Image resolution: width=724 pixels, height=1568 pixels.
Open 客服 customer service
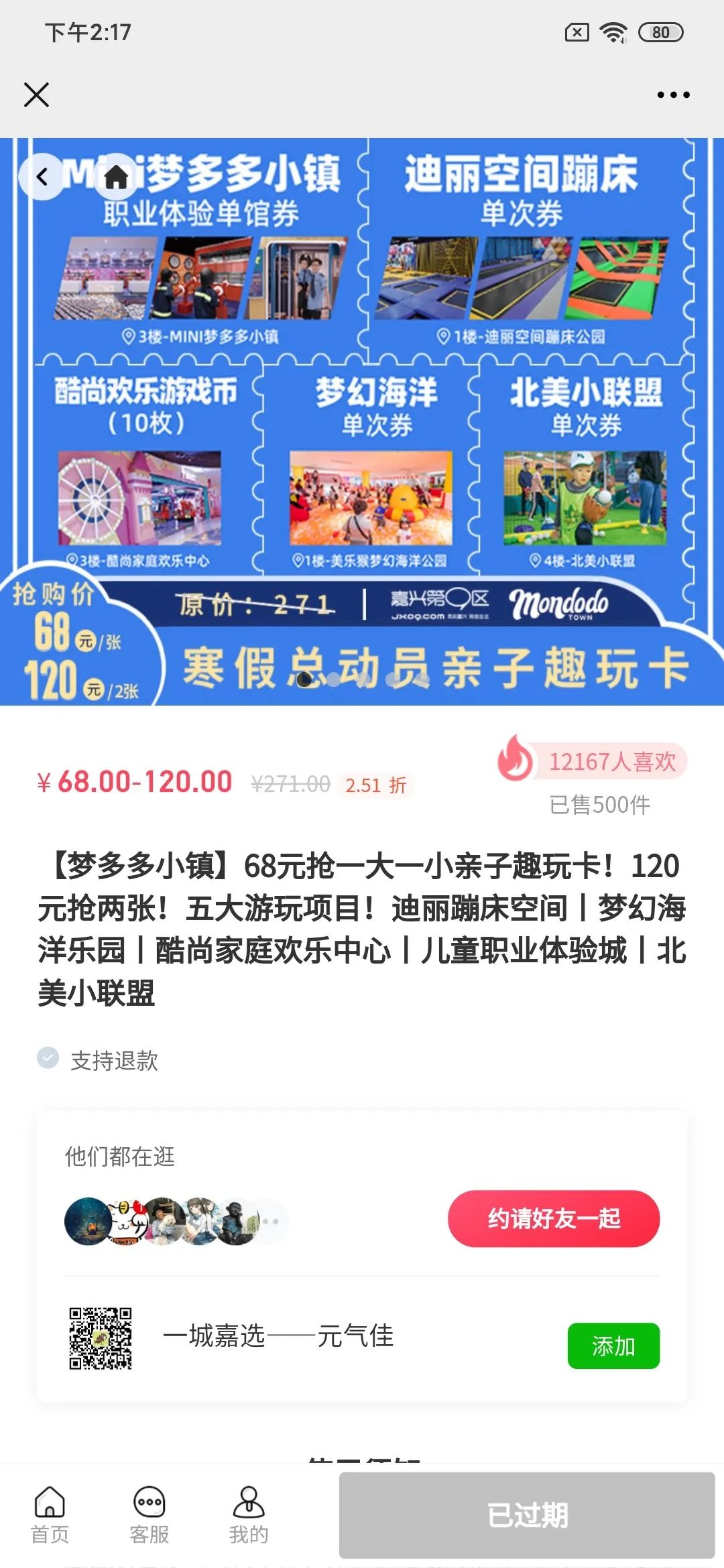click(149, 1514)
